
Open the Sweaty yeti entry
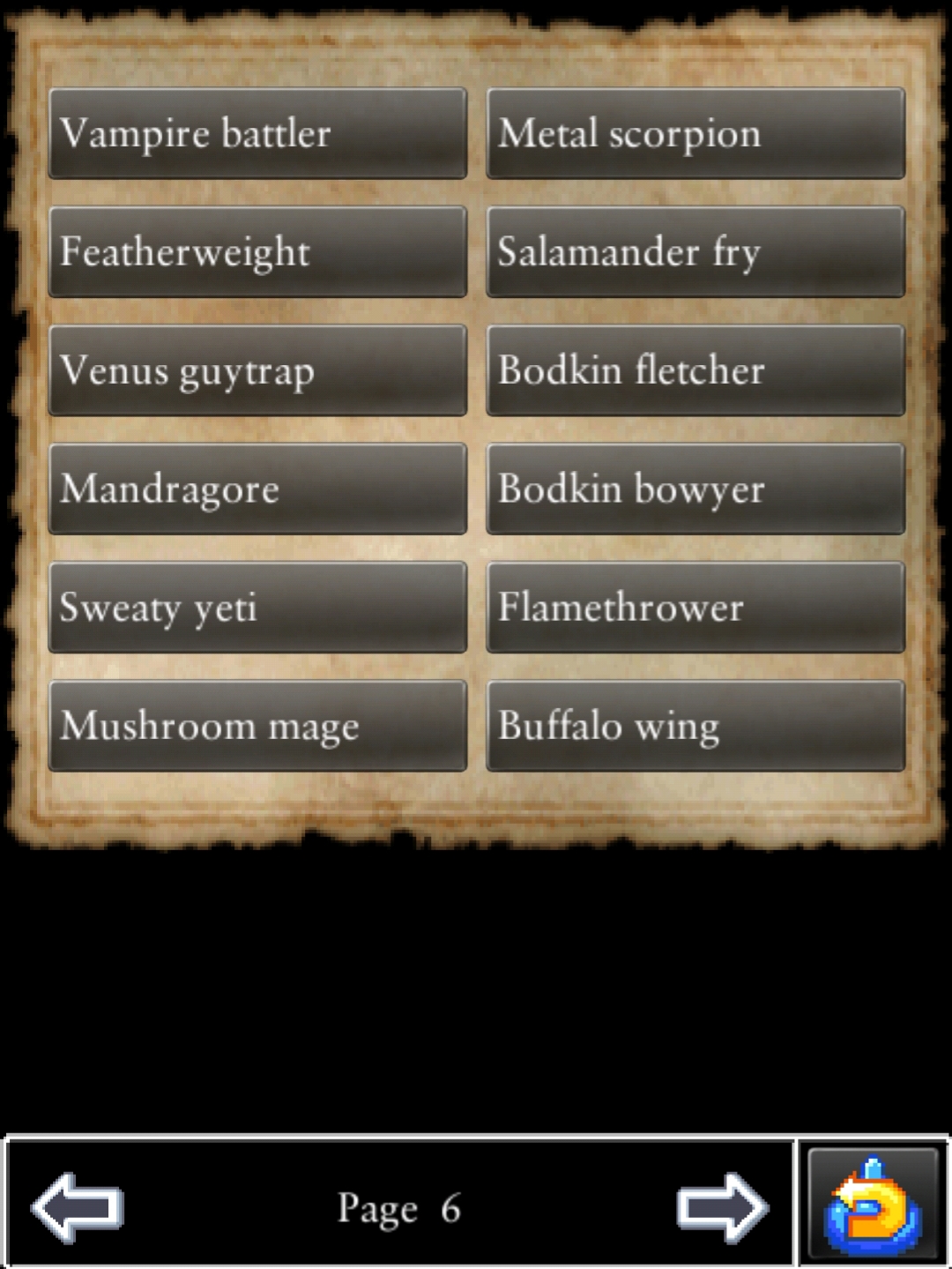tap(257, 607)
